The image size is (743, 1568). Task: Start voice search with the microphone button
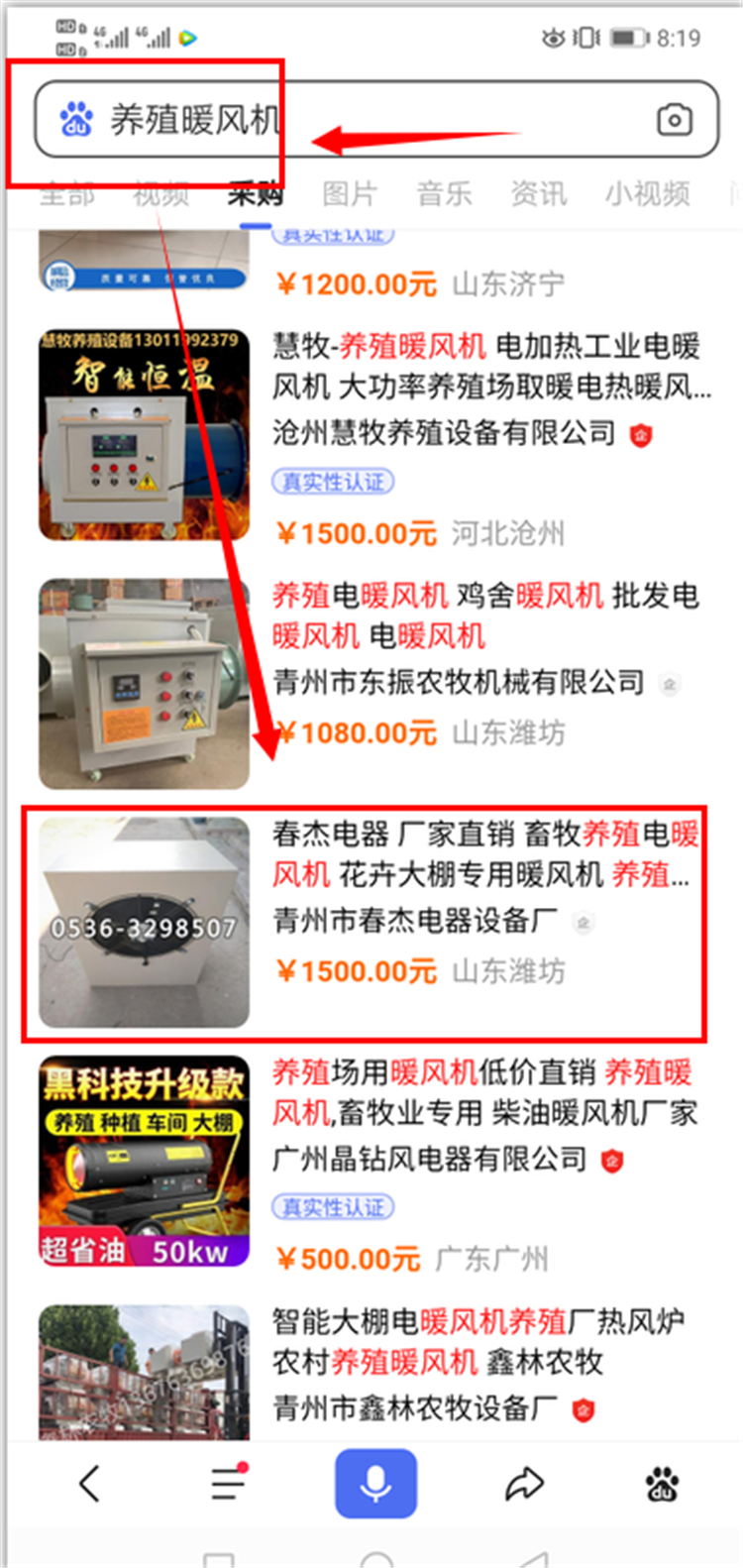pos(375,1484)
